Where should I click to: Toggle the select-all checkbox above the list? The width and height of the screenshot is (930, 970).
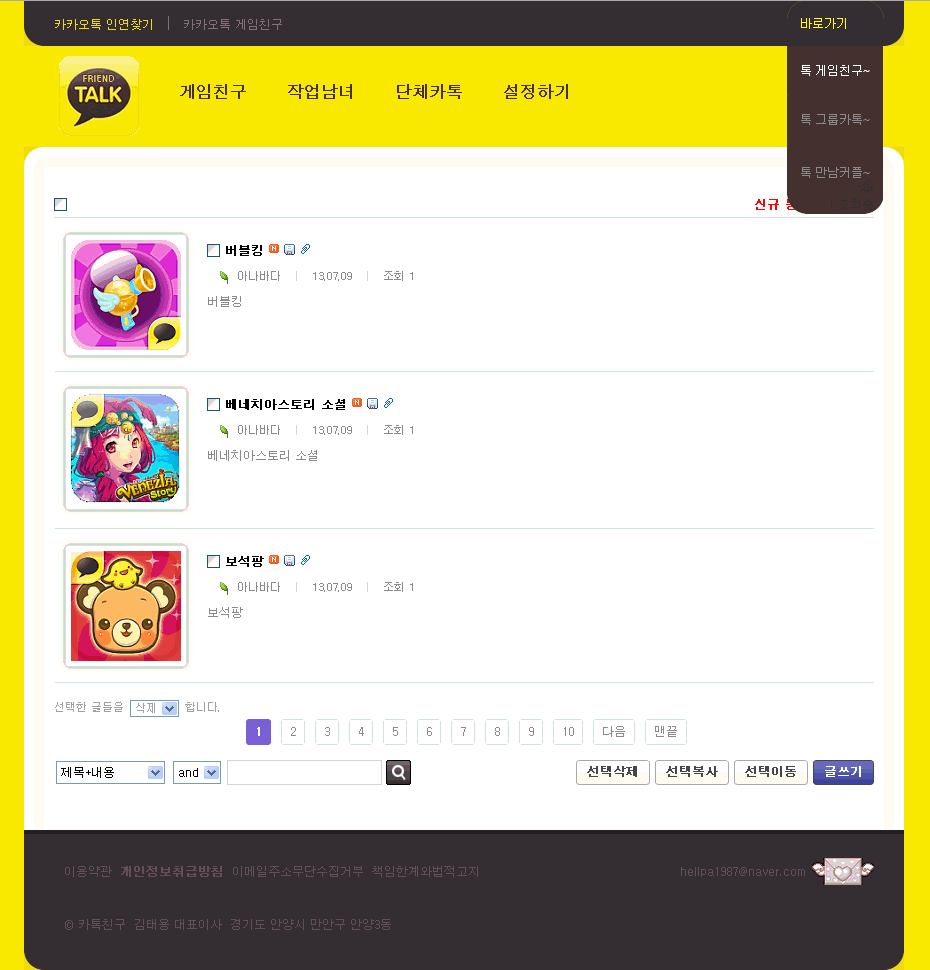click(61, 205)
